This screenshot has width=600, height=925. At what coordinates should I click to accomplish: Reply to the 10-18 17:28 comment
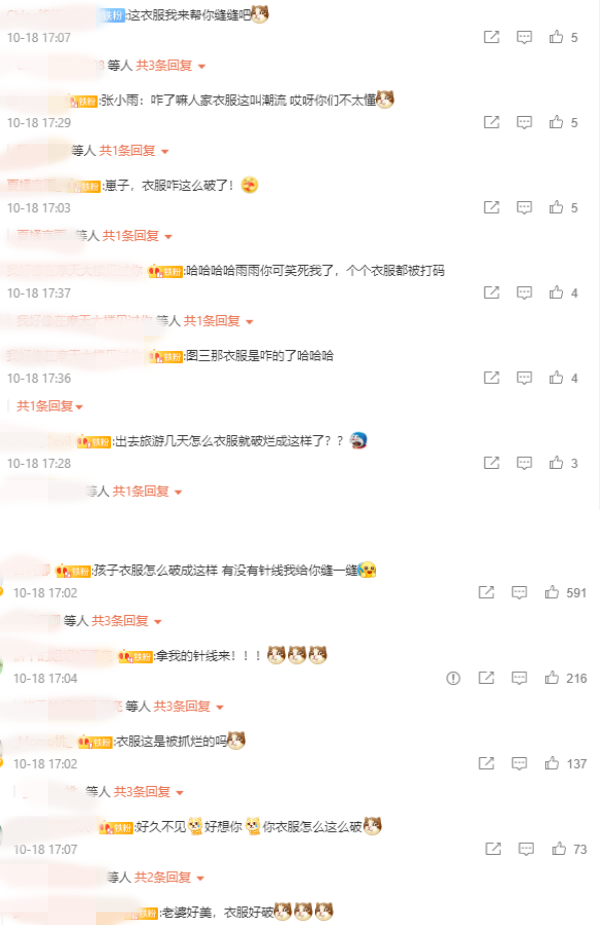pos(524,463)
